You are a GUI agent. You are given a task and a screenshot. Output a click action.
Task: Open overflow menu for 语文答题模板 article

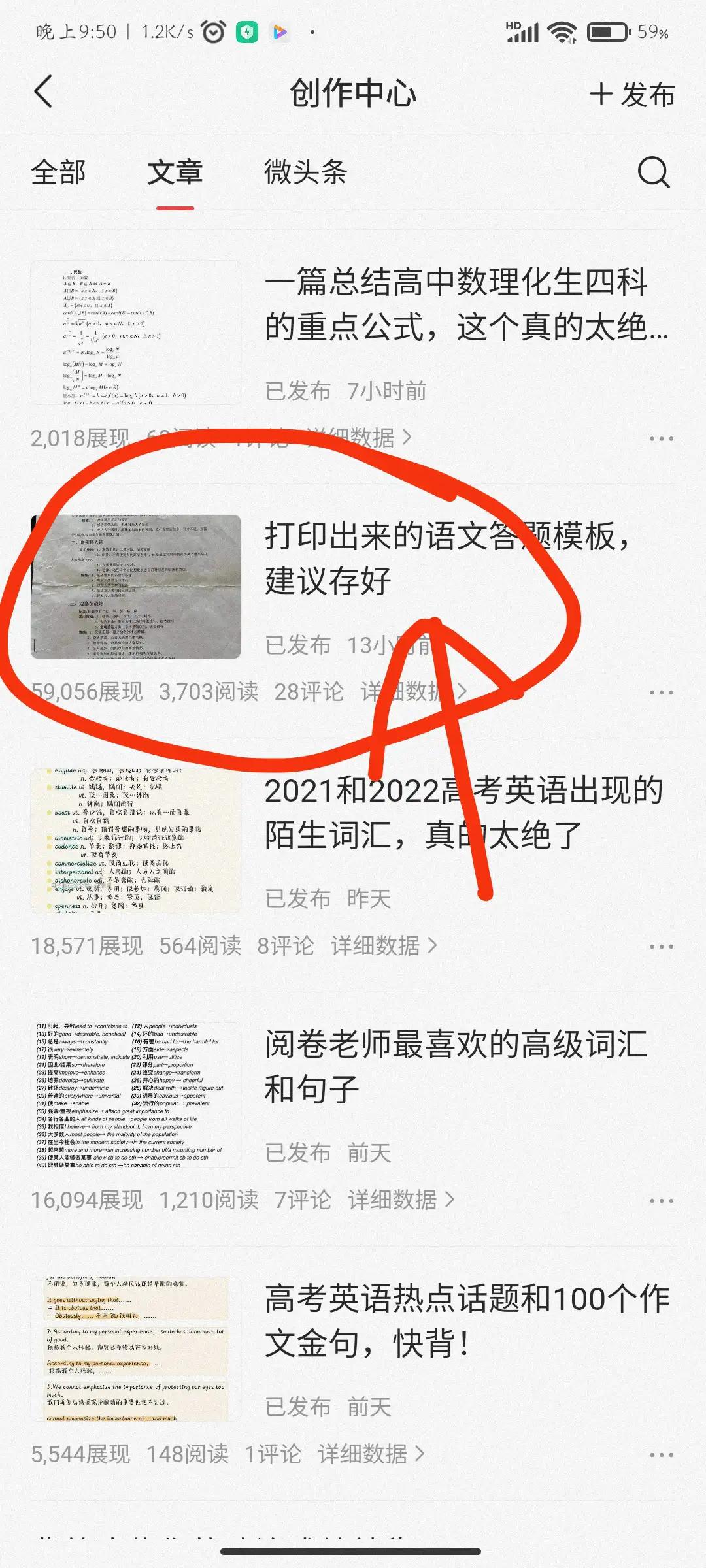tap(661, 693)
